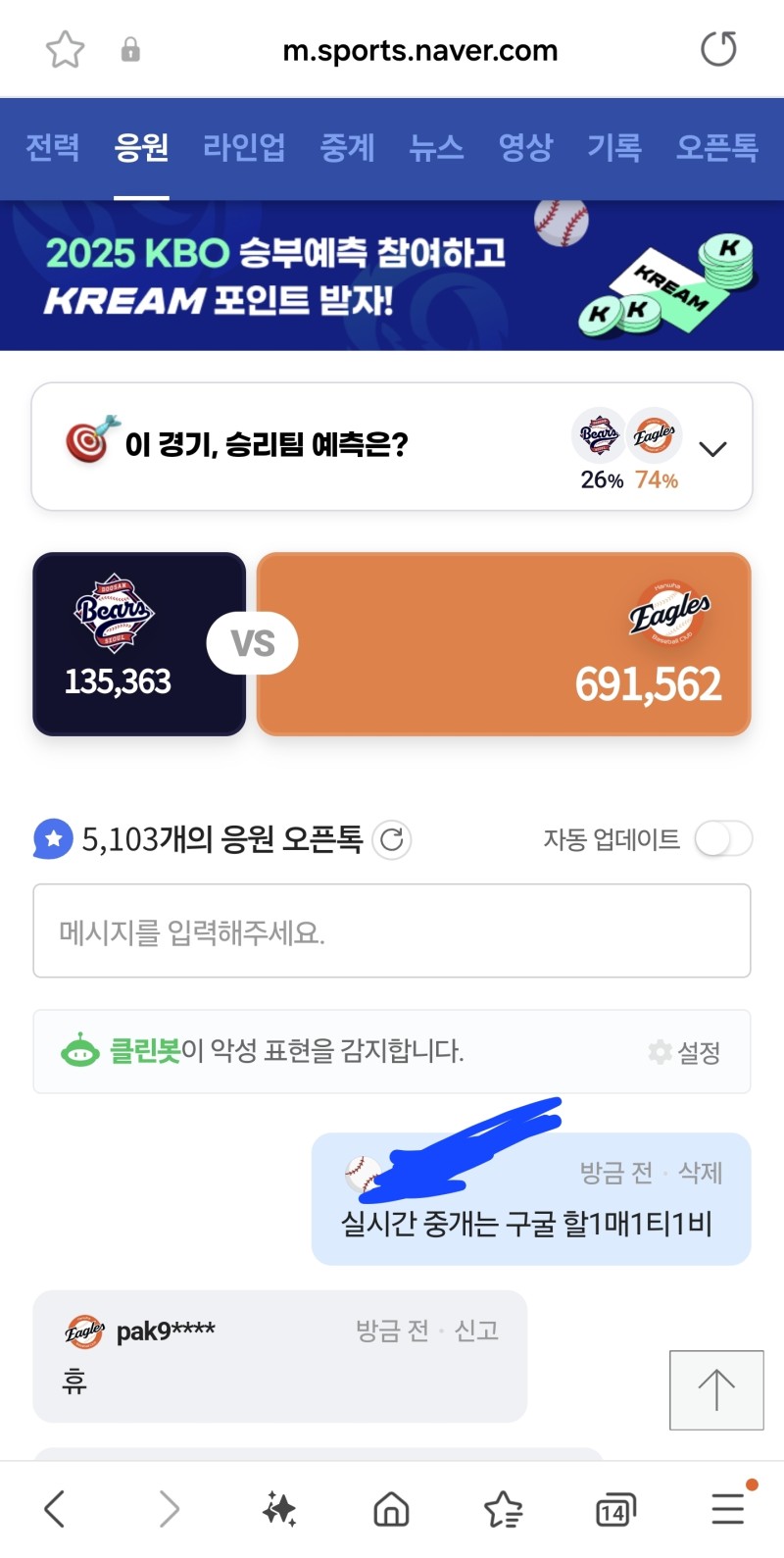
Task: Switch to the 라인업 tab
Action: click(244, 148)
